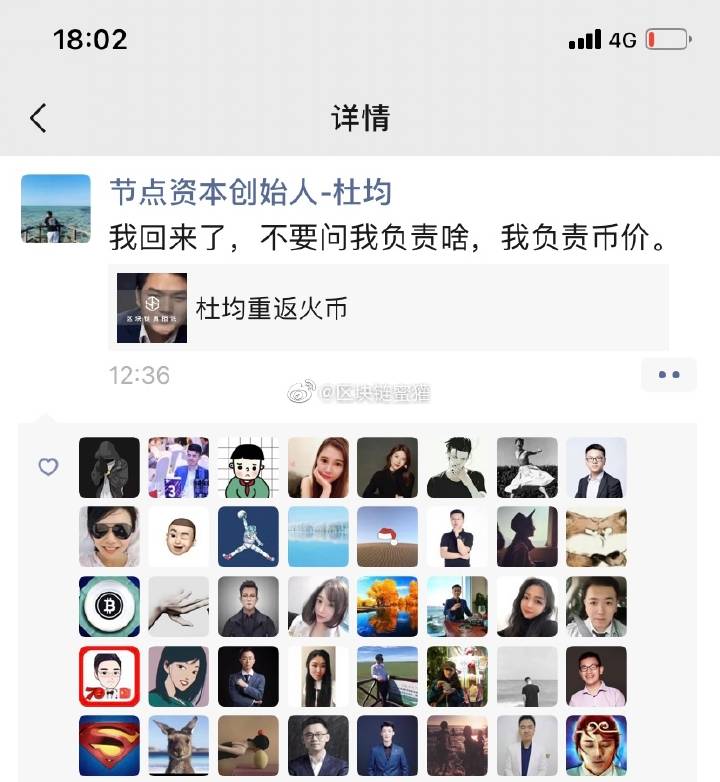720x782 pixels.
Task: Go back from the 详情 page
Action: pos(38,118)
